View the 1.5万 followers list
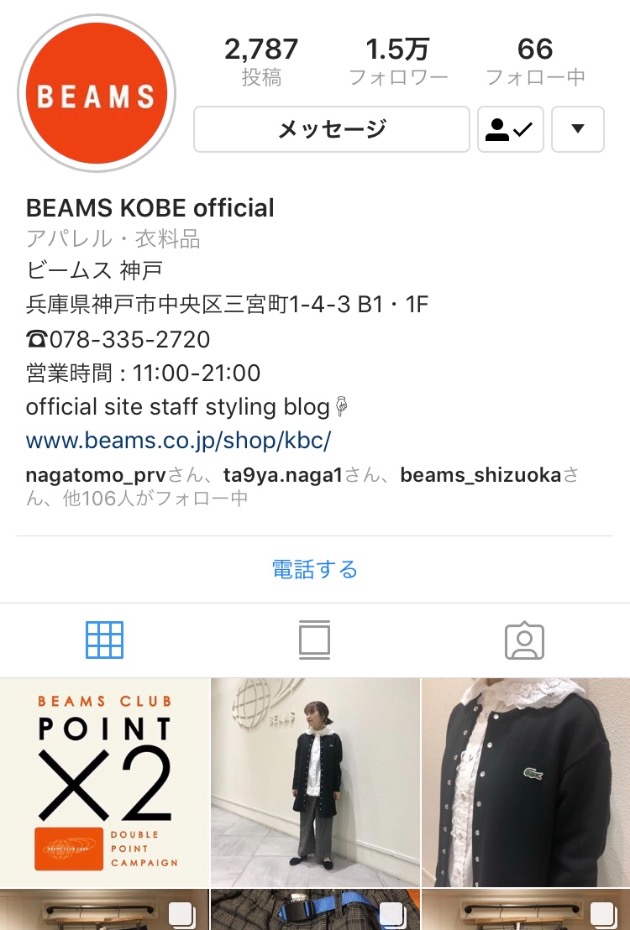Screen dimensions: 630x930 coord(397,60)
